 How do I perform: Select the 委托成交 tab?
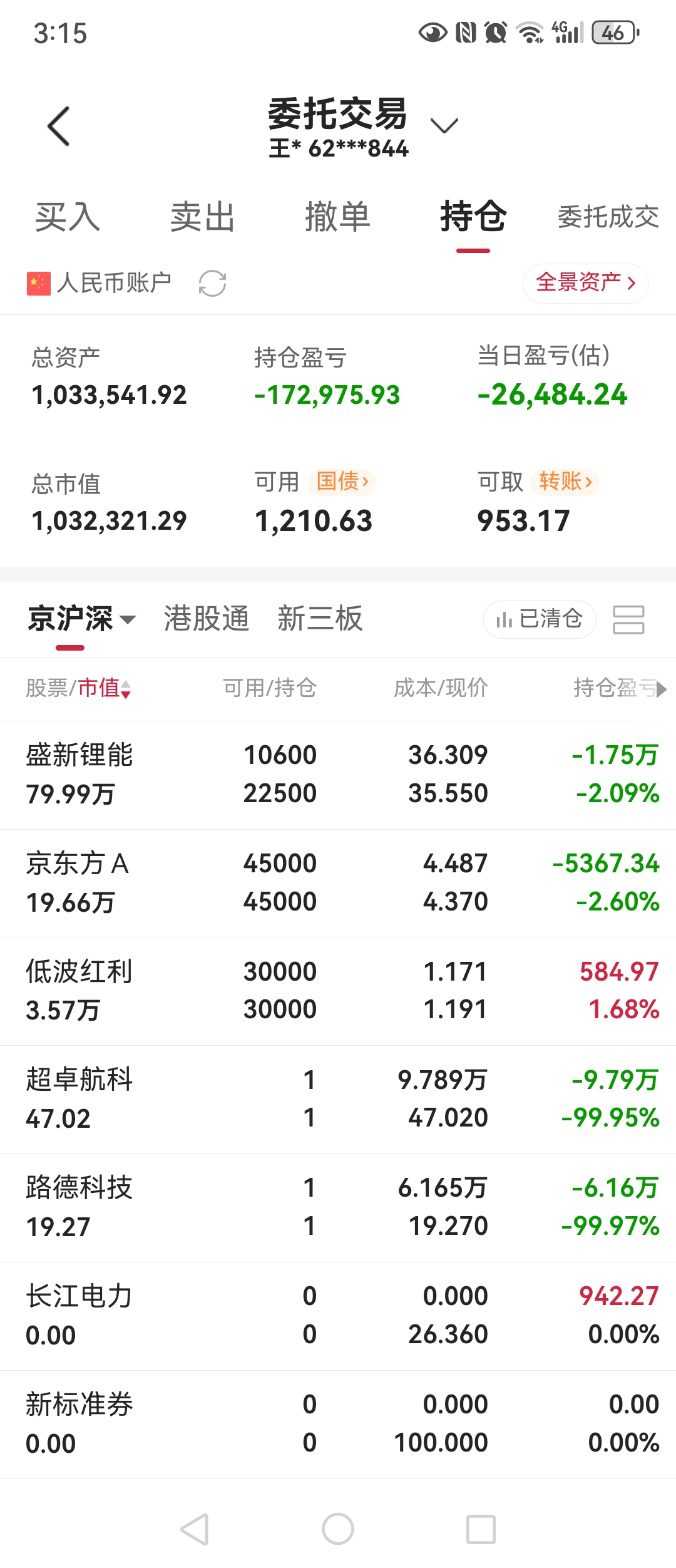(608, 217)
